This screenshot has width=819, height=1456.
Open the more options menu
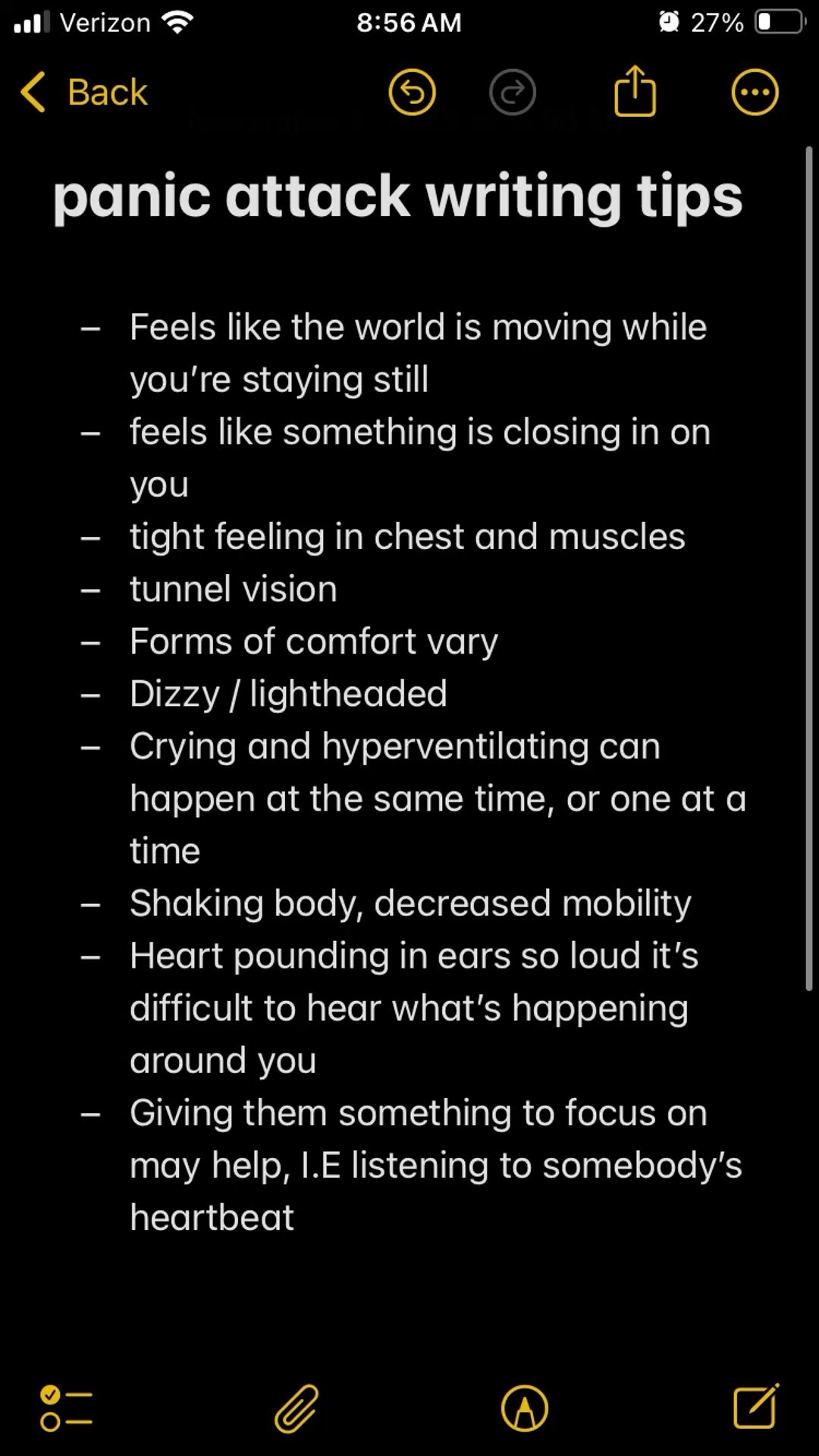[755, 93]
